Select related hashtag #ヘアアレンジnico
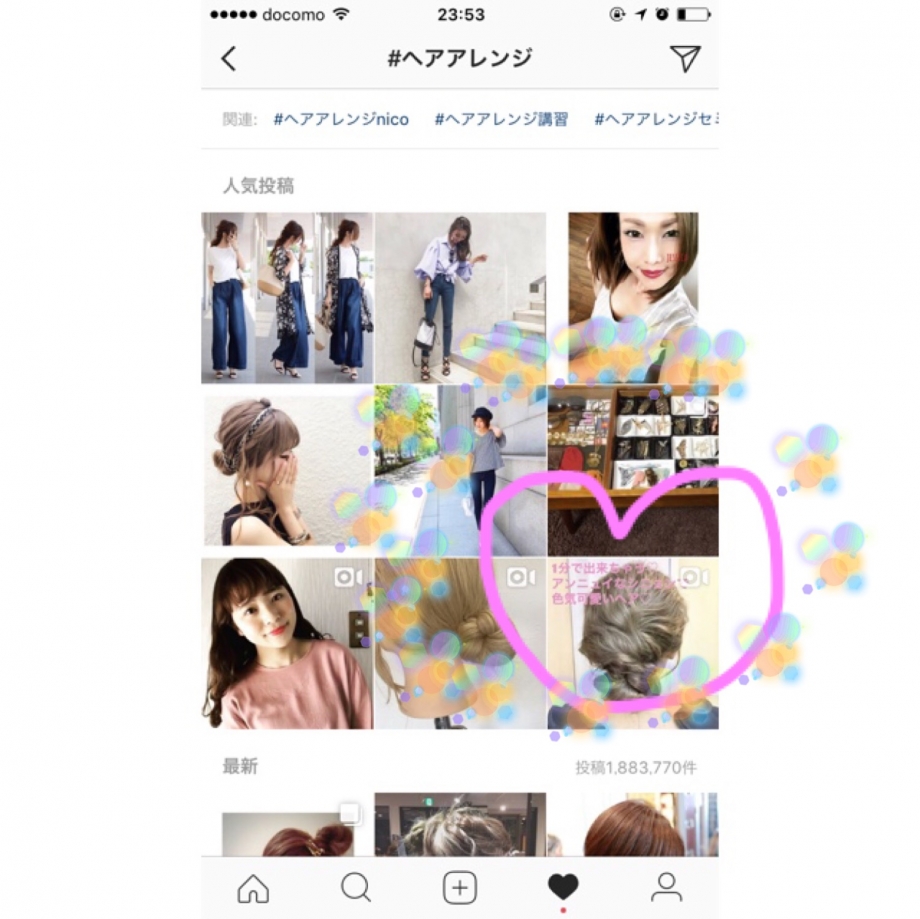 coord(341,119)
